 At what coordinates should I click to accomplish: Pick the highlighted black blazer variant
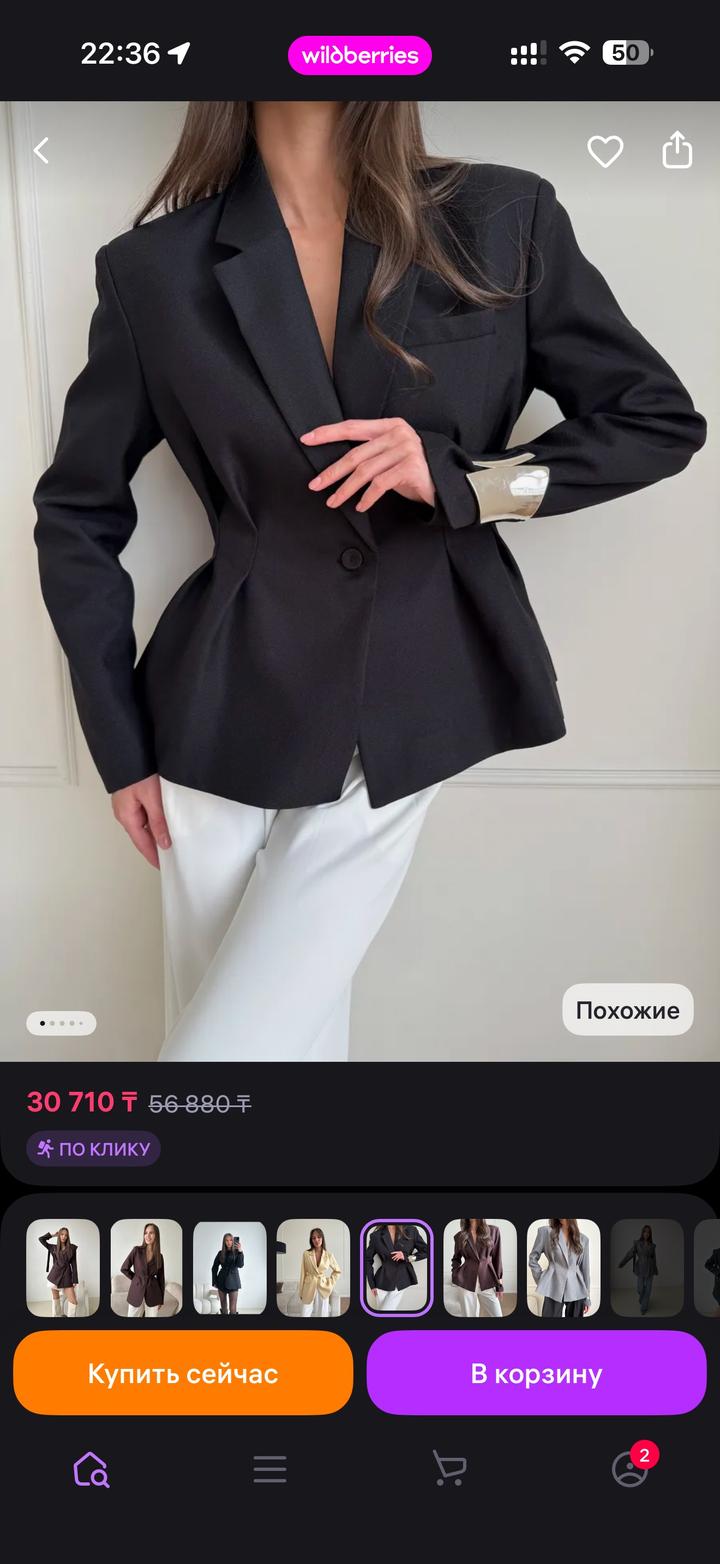tap(396, 1267)
